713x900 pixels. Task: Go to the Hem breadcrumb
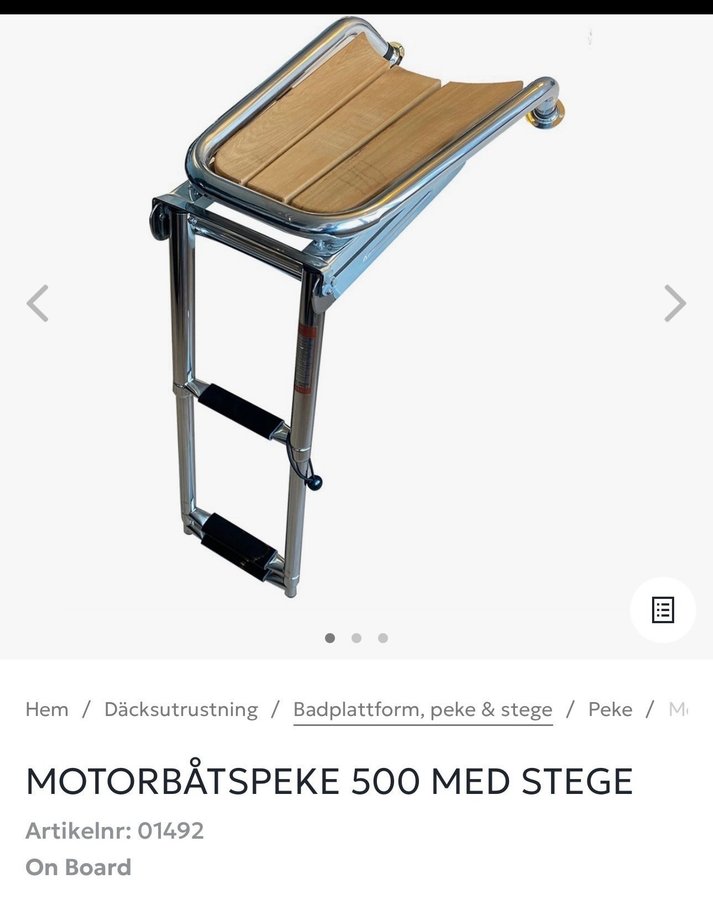tap(47, 710)
